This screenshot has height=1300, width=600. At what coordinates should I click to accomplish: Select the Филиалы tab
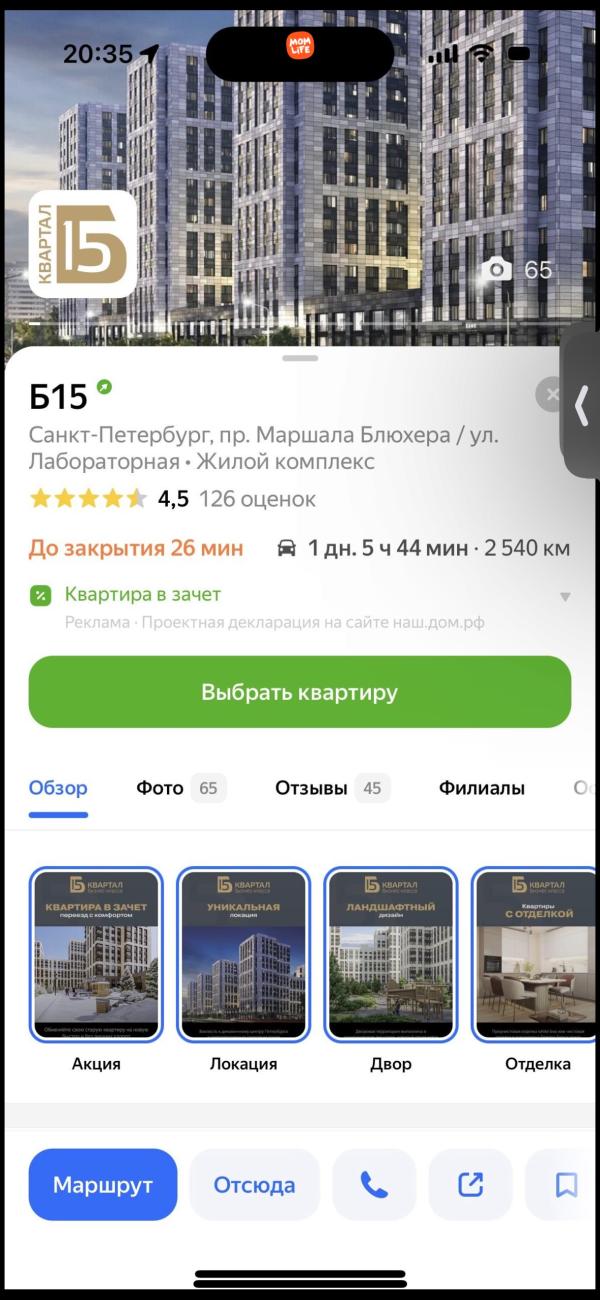481,788
